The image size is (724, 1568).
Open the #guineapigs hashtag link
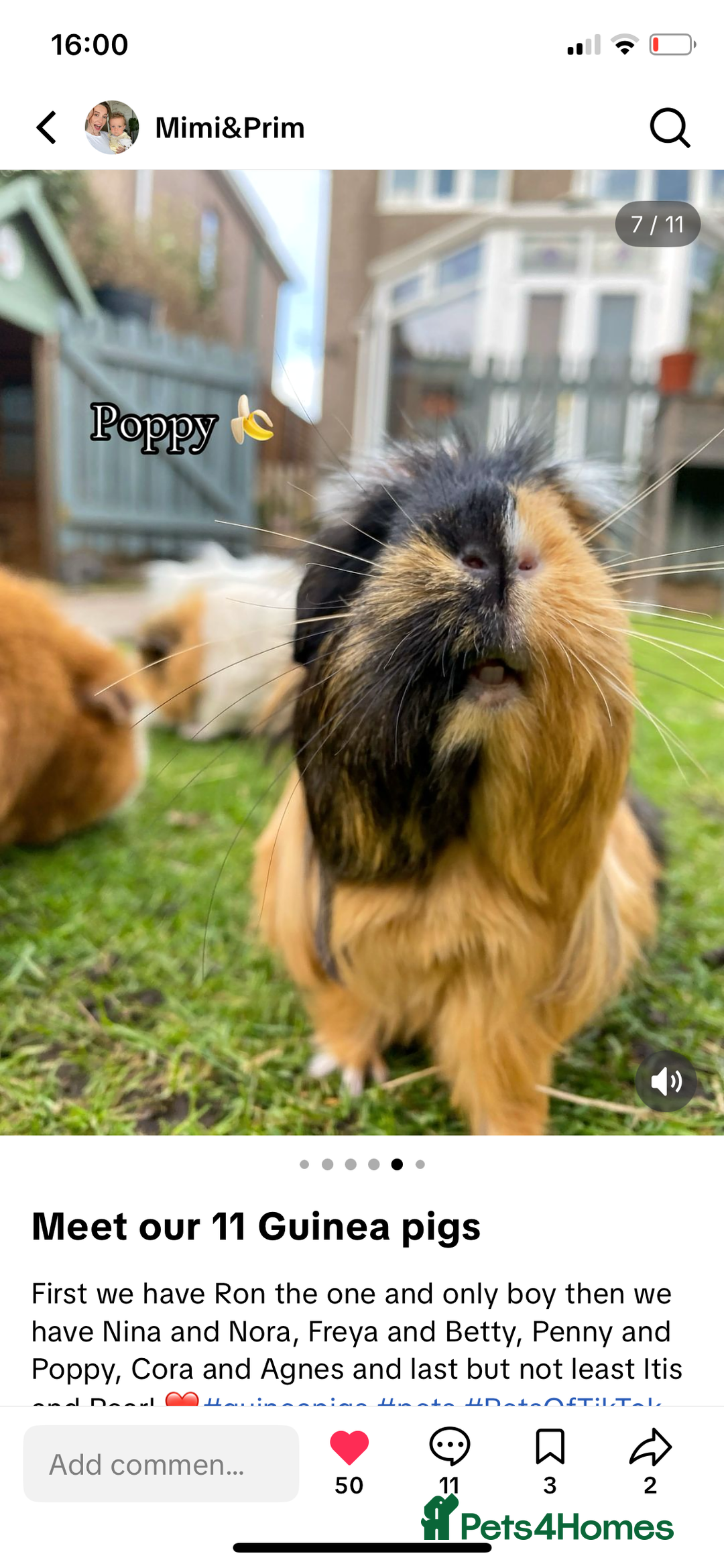point(285,1401)
